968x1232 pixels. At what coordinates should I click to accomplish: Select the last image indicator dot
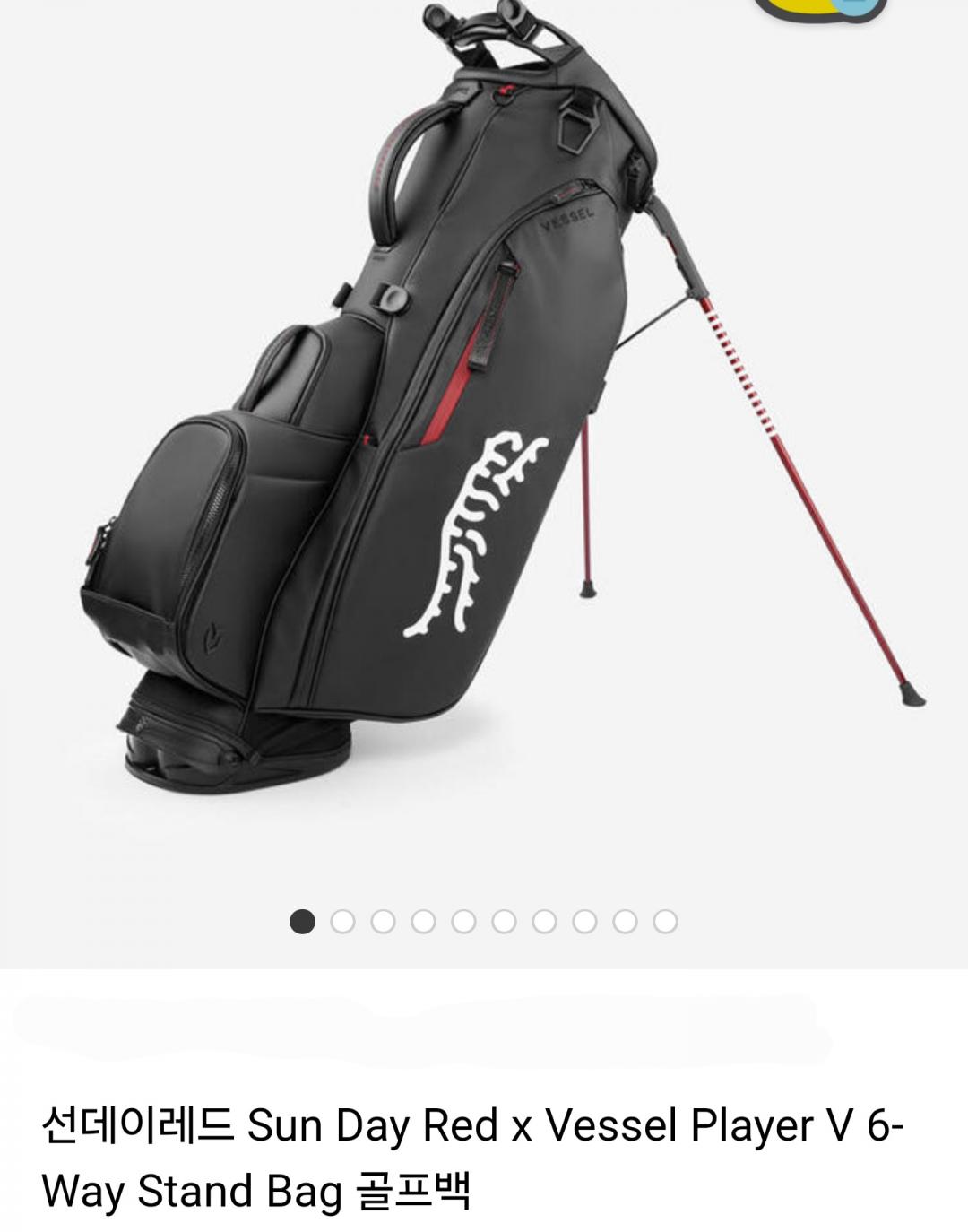pos(665,922)
